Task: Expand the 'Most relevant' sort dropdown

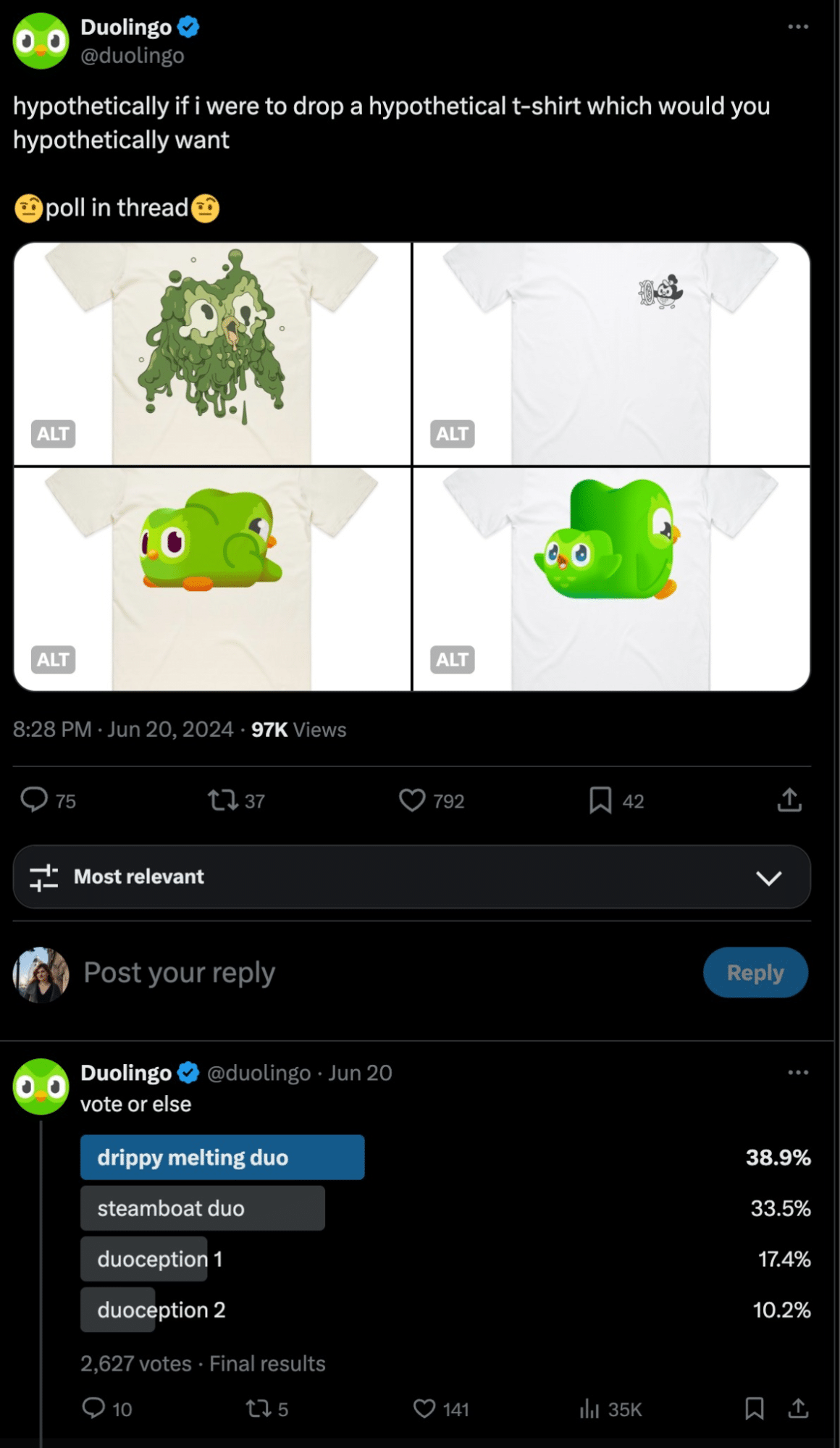Action: (770, 876)
